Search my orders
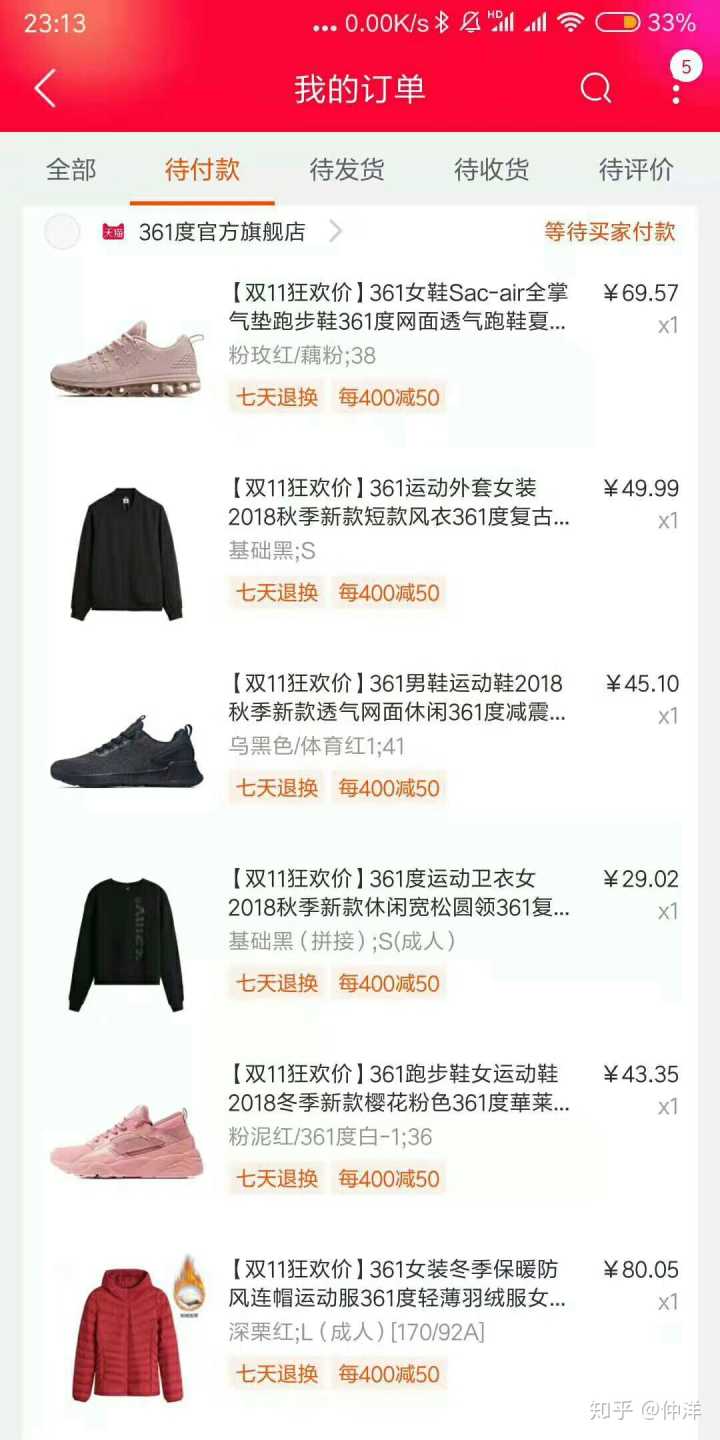 595,89
